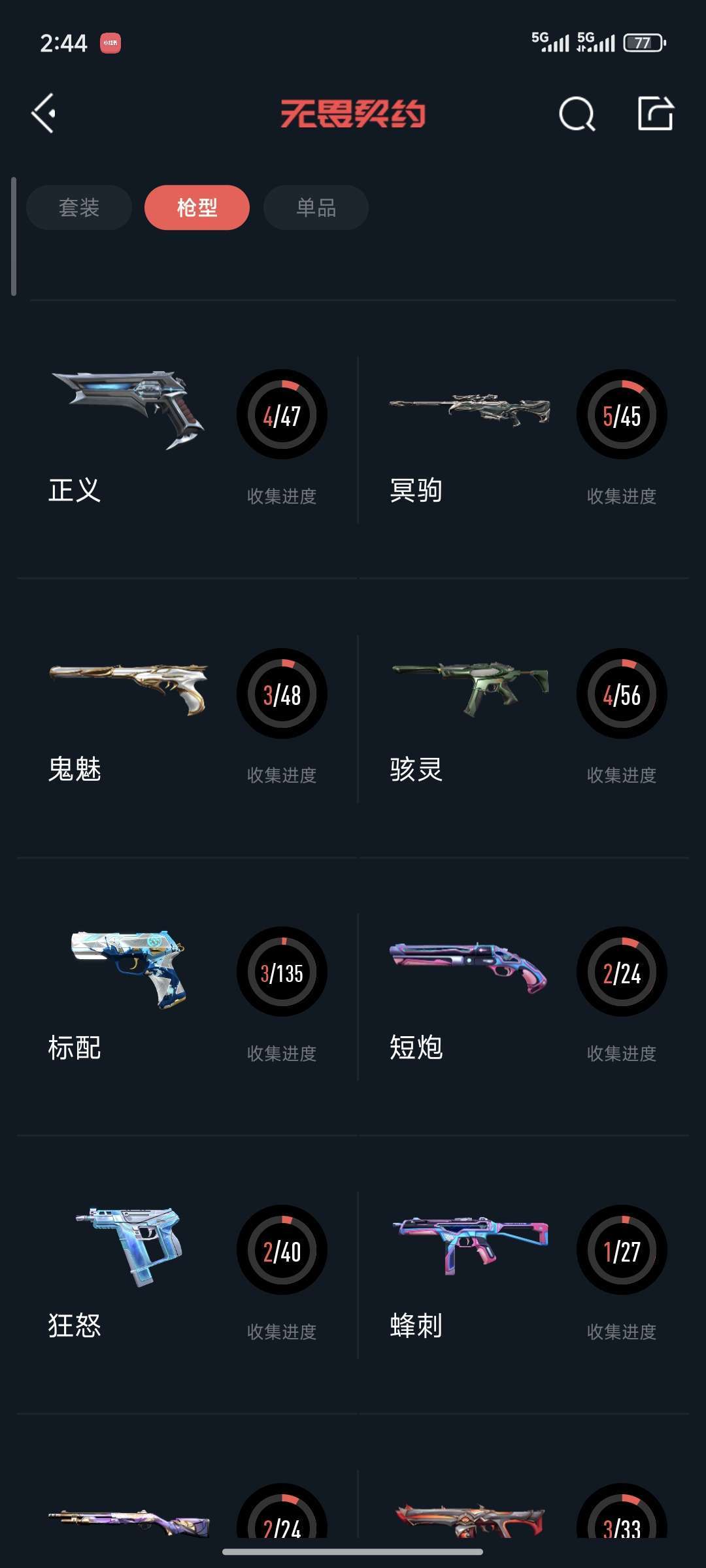Image resolution: width=706 pixels, height=1568 pixels.
Task: Open the 标配 pistol card
Action: (x=186, y=995)
